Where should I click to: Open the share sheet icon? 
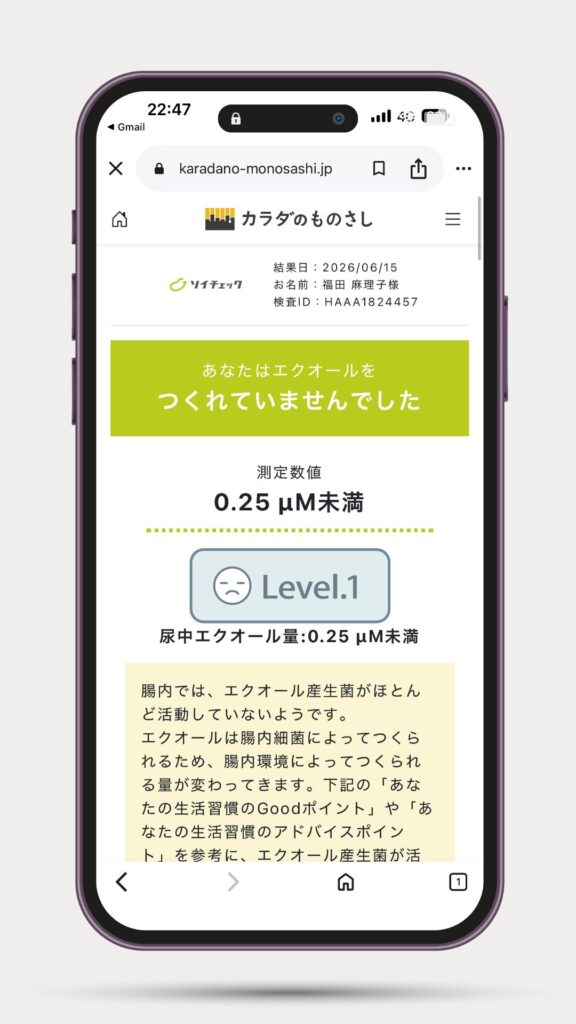click(x=418, y=168)
